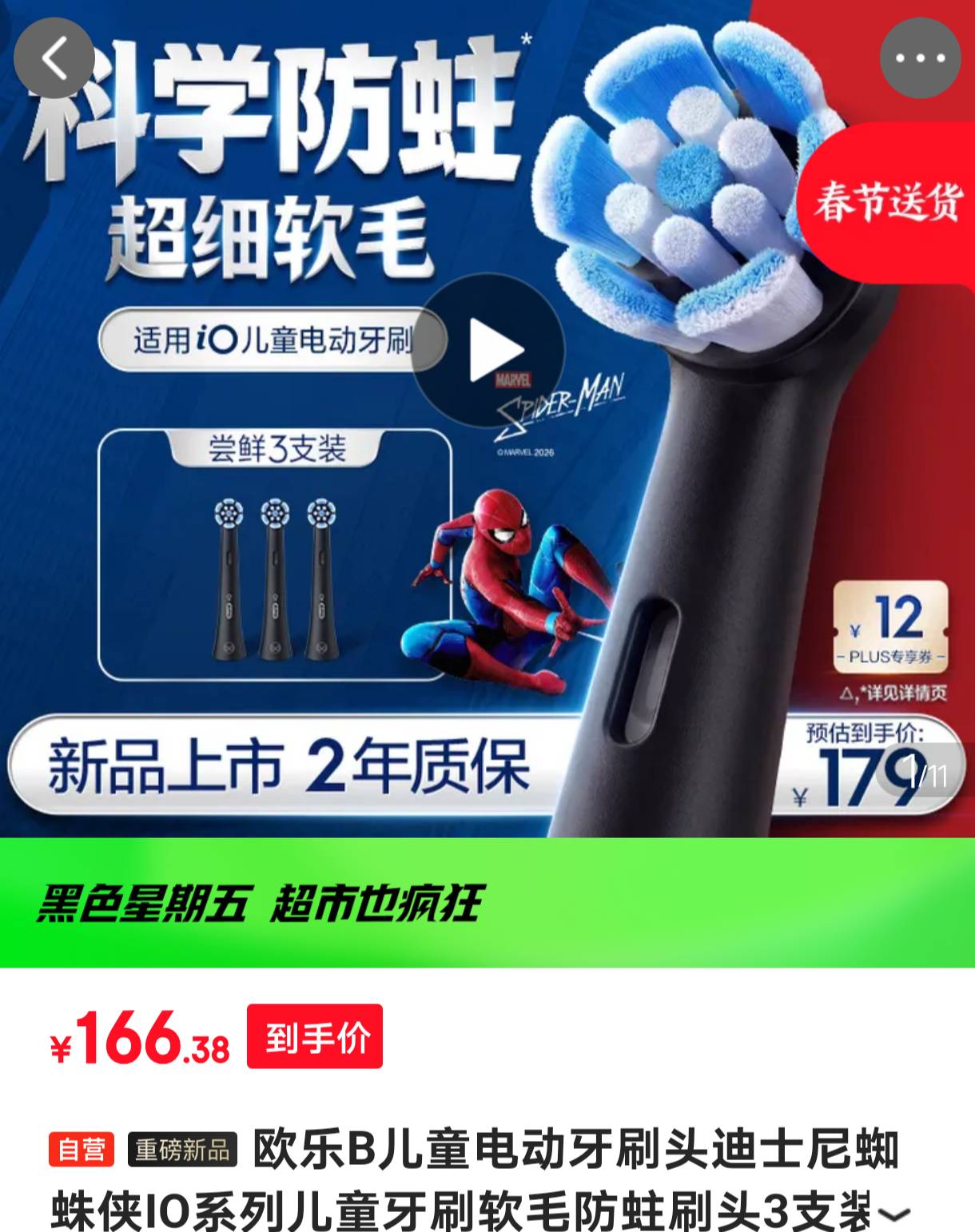Go back using the top-left arrow
975x1232 pixels.
(x=54, y=58)
